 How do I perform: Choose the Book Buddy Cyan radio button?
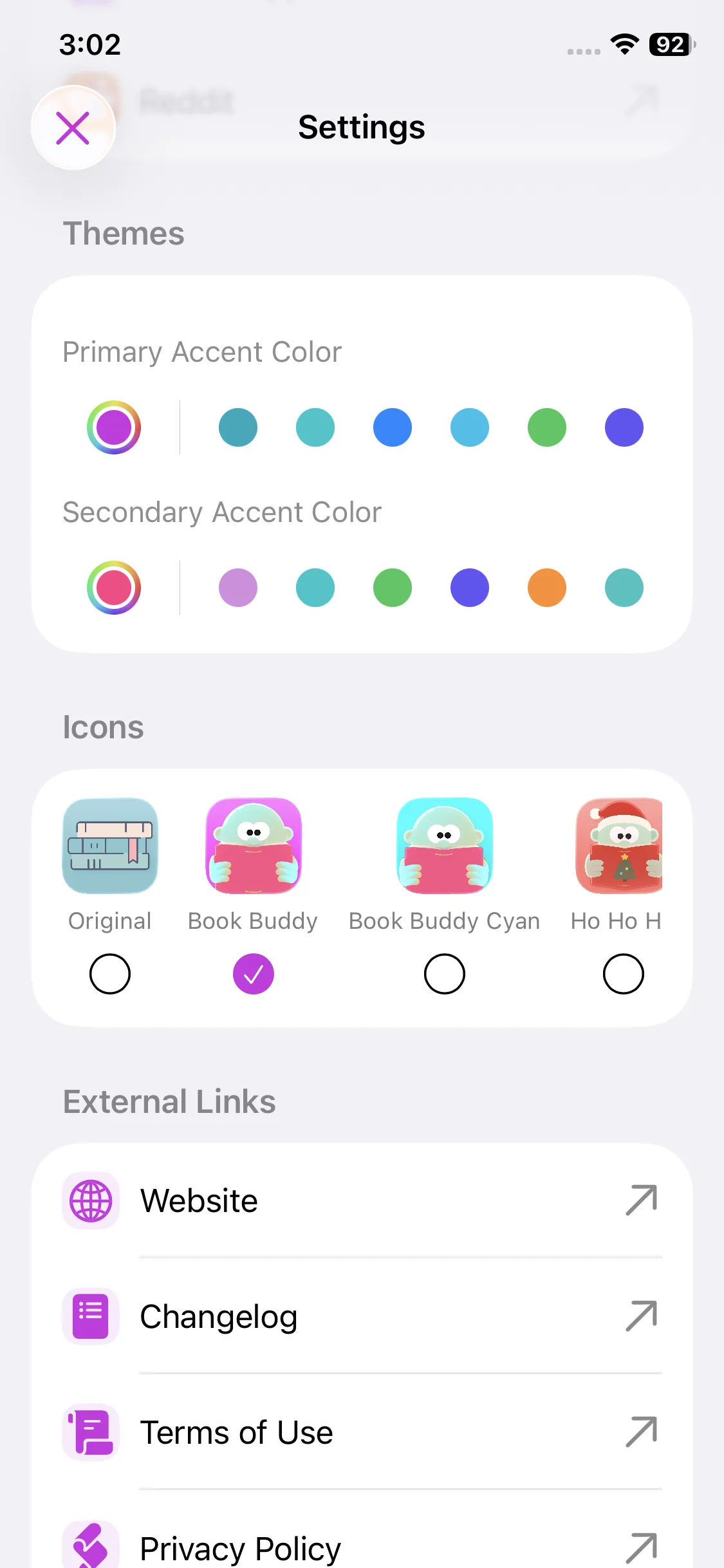(x=445, y=974)
